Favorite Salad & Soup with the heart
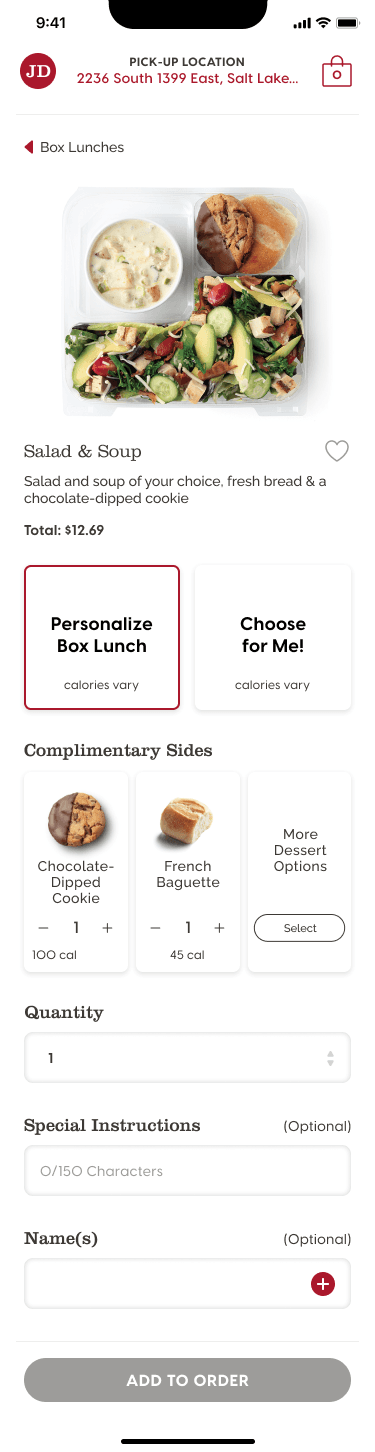Image resolution: width=375 pixels, height=1452 pixels. click(337, 451)
